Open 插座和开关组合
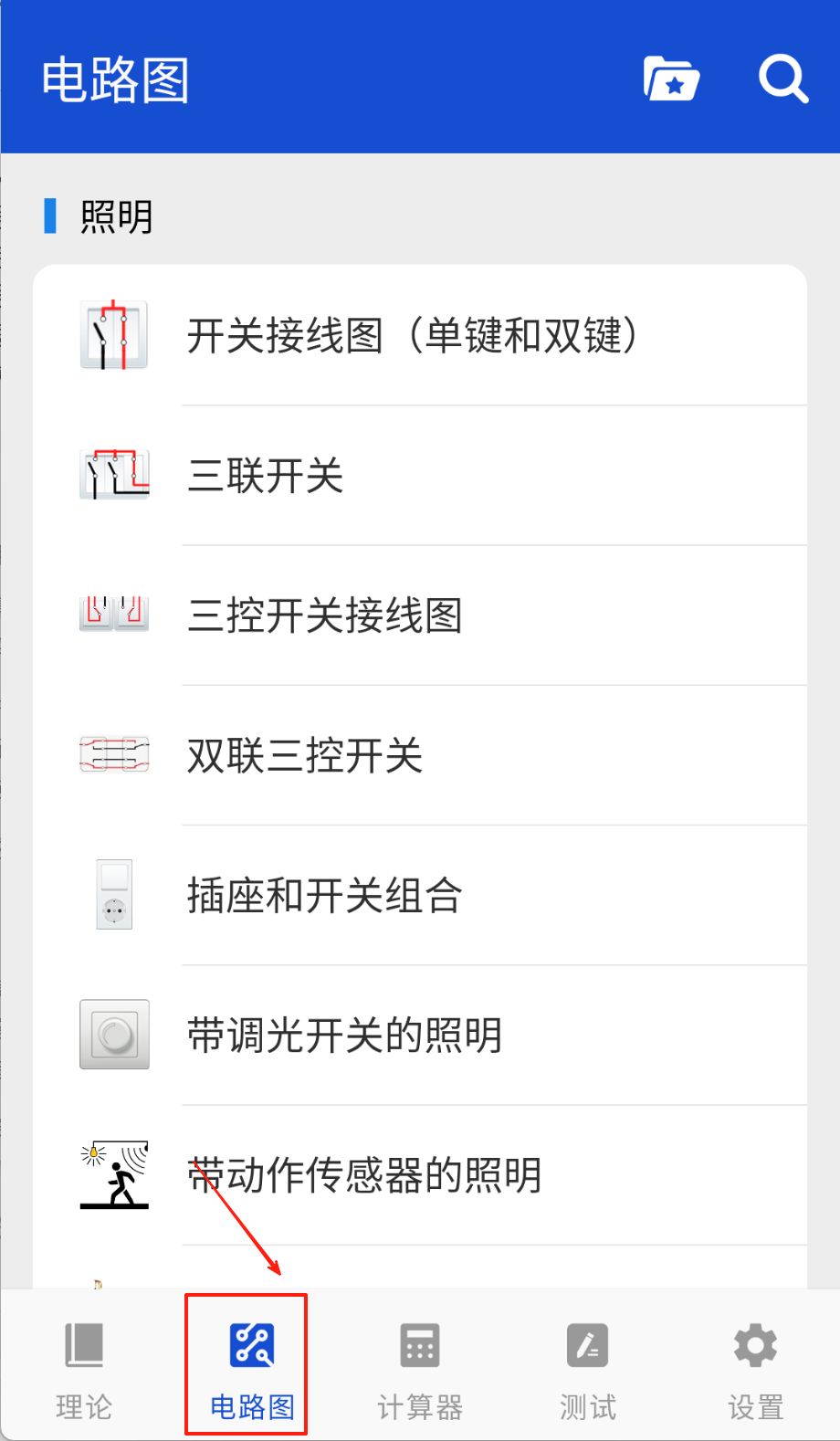 click(x=324, y=895)
